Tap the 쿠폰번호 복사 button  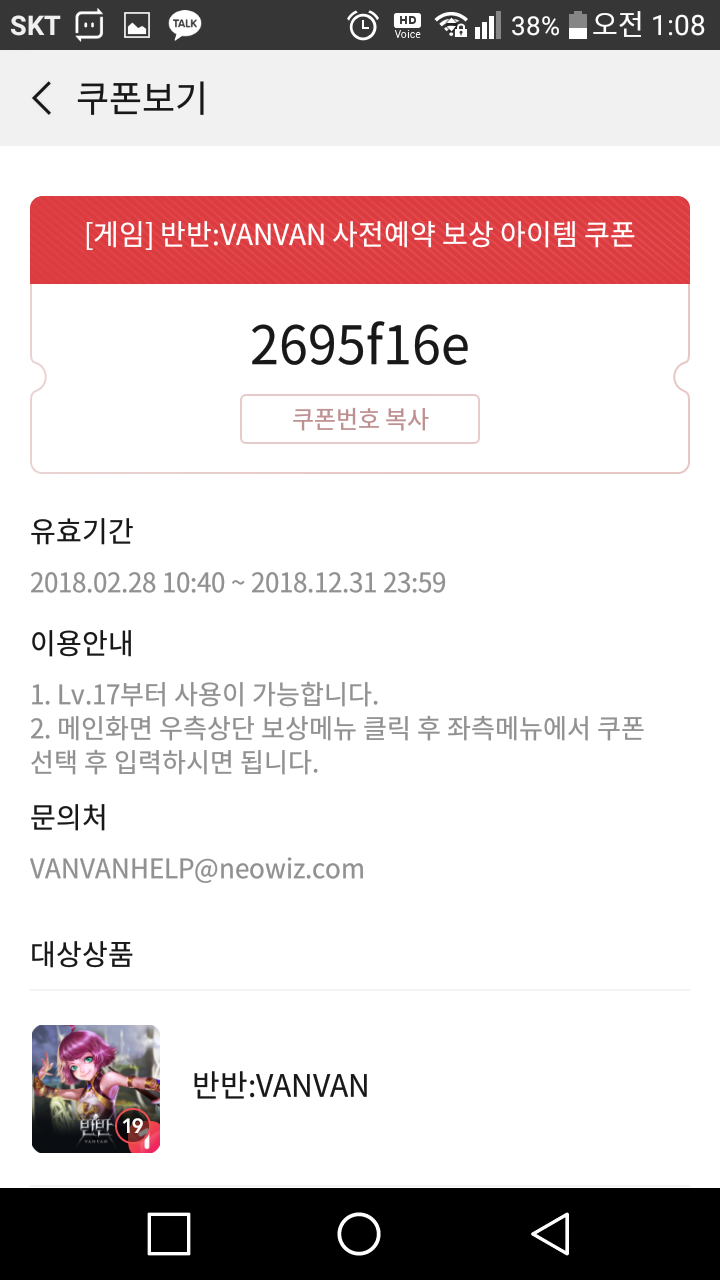[360, 419]
